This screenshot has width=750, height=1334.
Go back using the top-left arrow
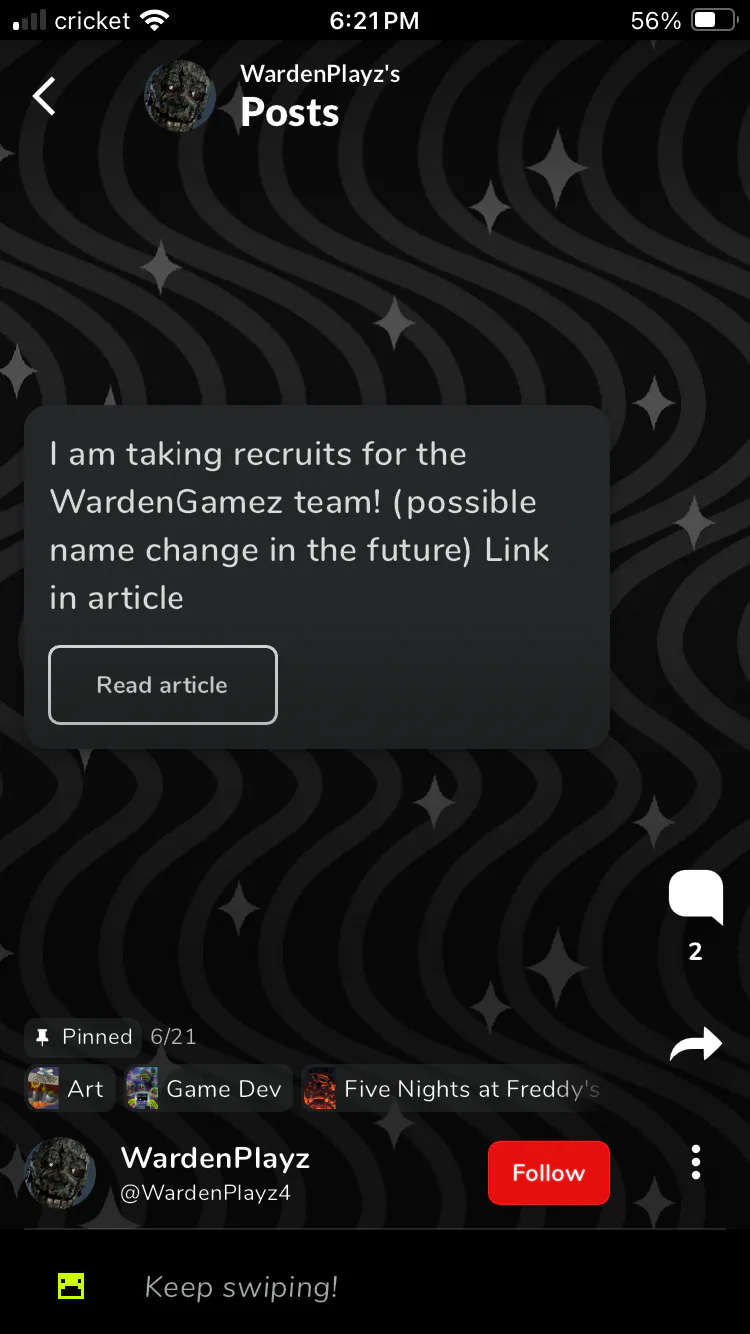click(44, 97)
